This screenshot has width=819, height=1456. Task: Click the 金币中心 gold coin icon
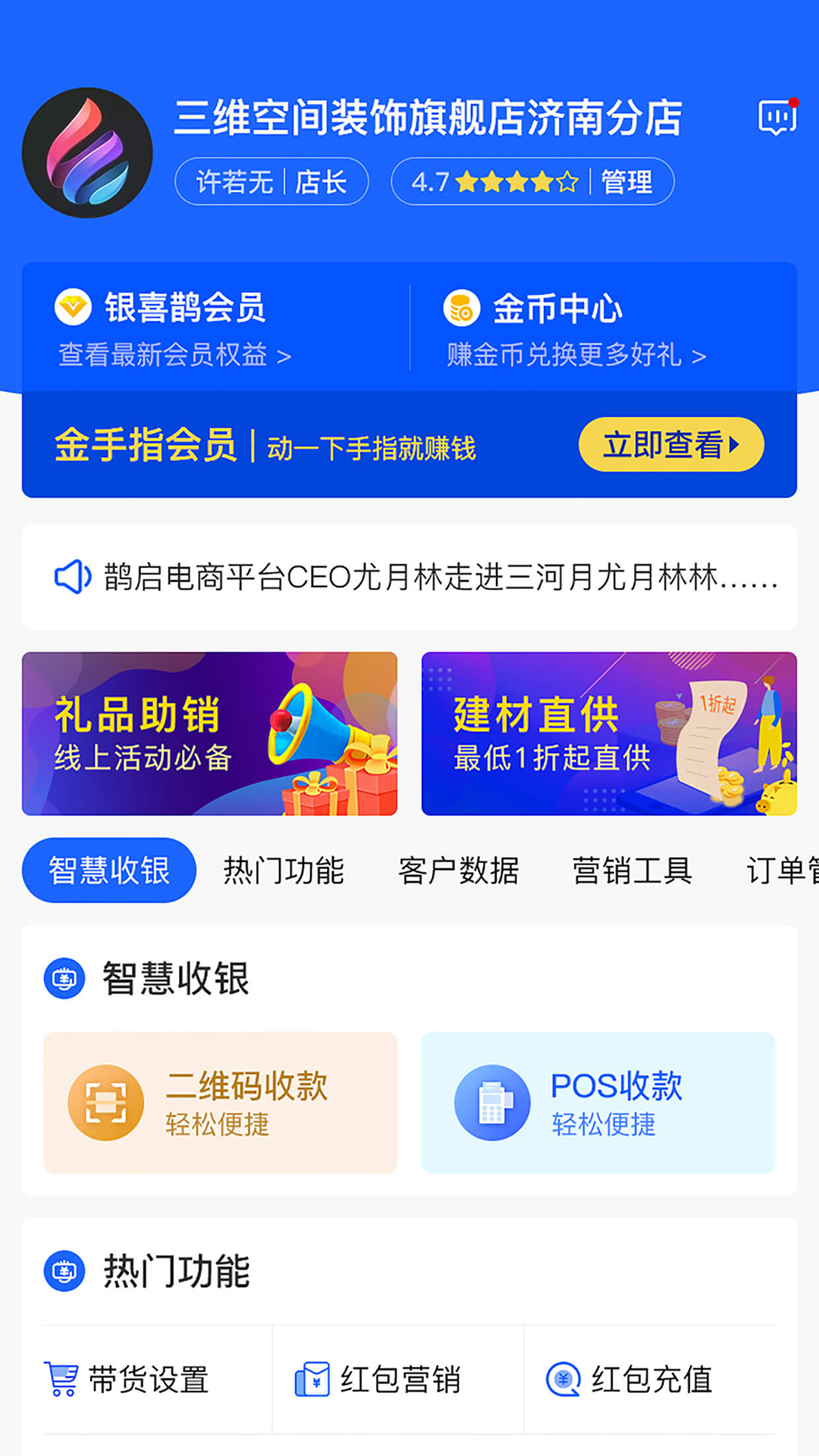pos(461,308)
